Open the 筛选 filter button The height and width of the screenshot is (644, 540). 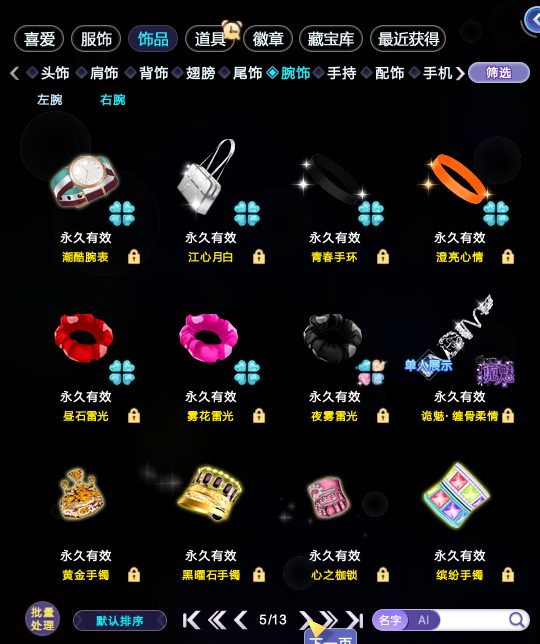coord(499,73)
